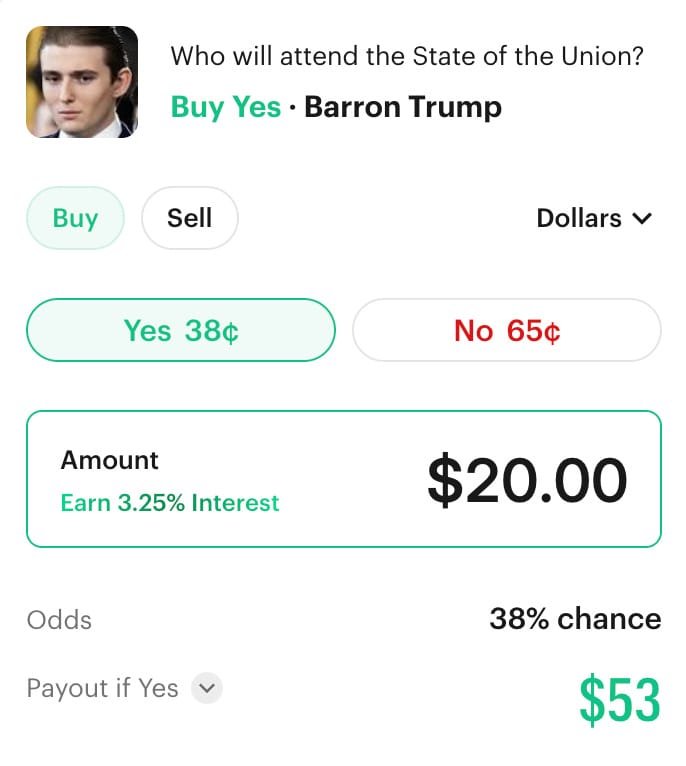Open the Dollars dropdown
686x766 pixels.
click(x=594, y=218)
